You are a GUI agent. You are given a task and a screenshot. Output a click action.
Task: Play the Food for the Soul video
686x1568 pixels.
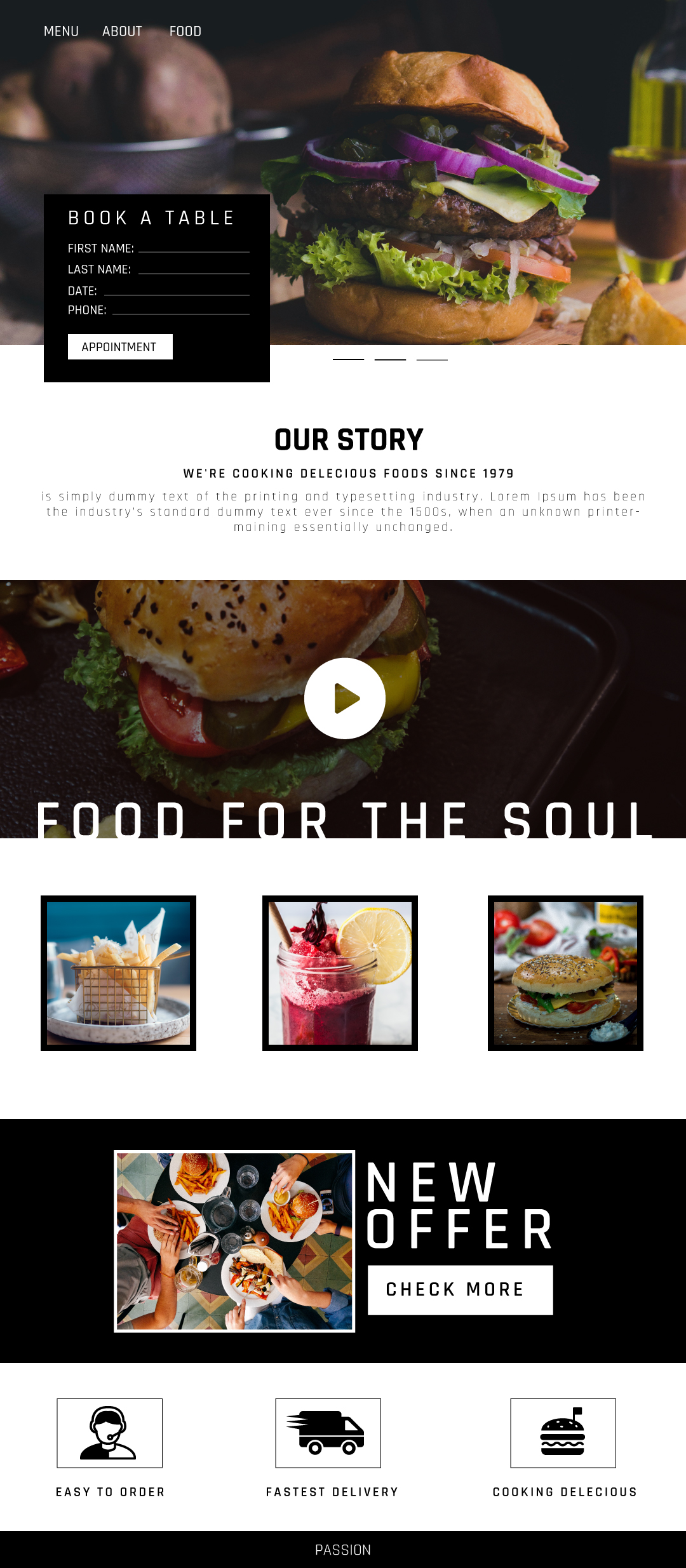click(345, 698)
